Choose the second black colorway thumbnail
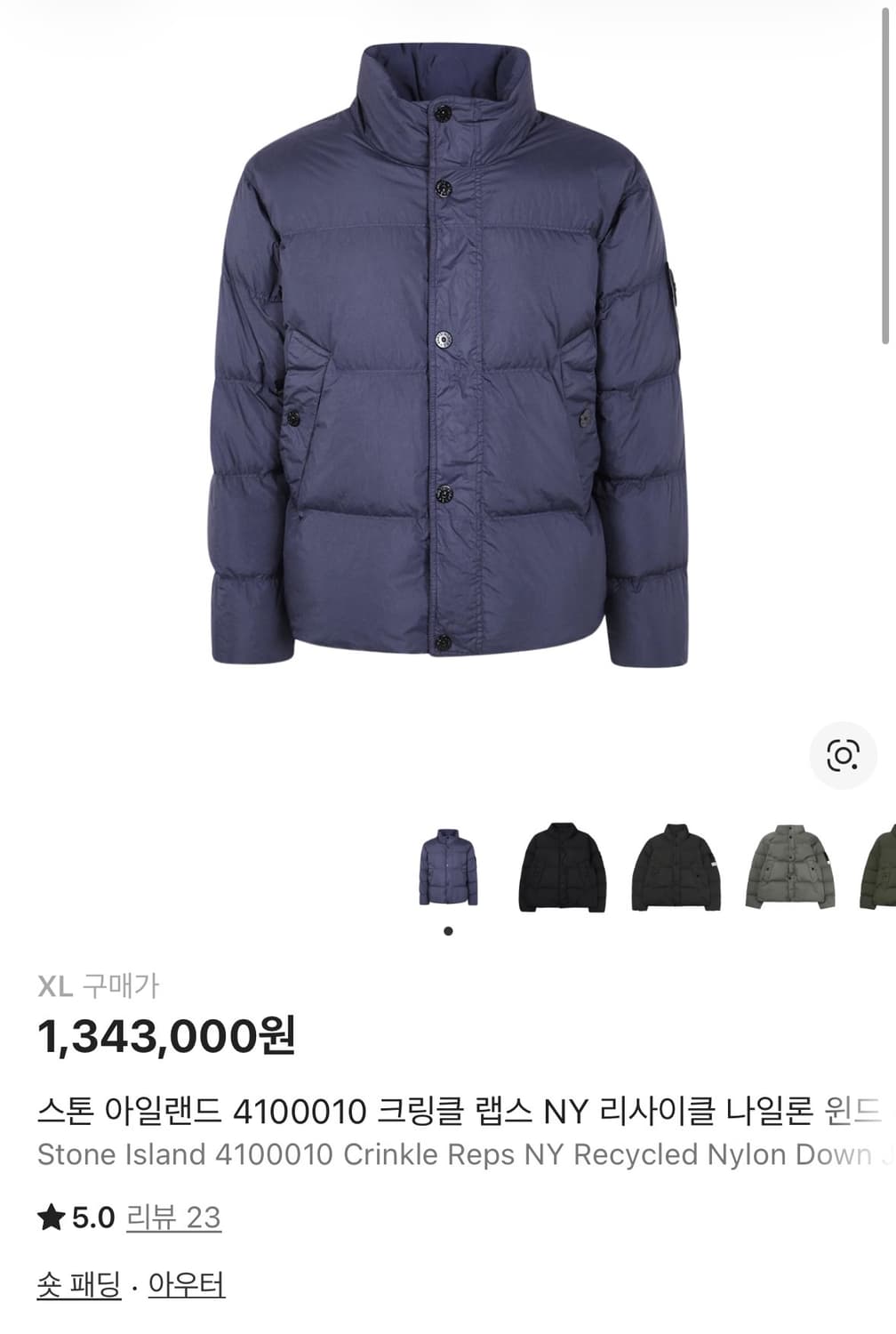Viewport: 896px width, 1334px height. [x=674, y=867]
